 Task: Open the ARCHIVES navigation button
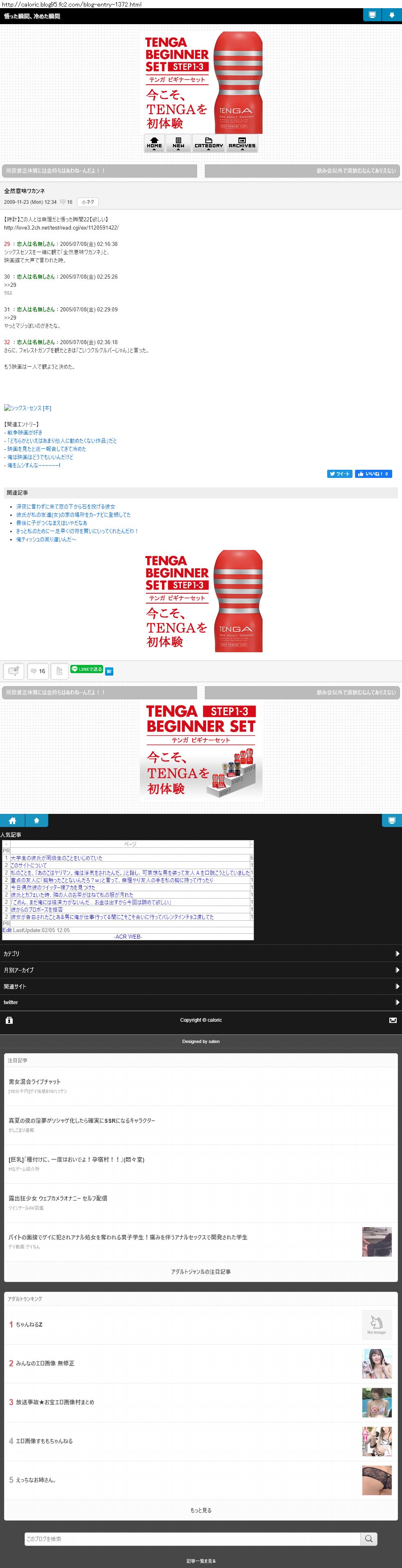[242, 144]
